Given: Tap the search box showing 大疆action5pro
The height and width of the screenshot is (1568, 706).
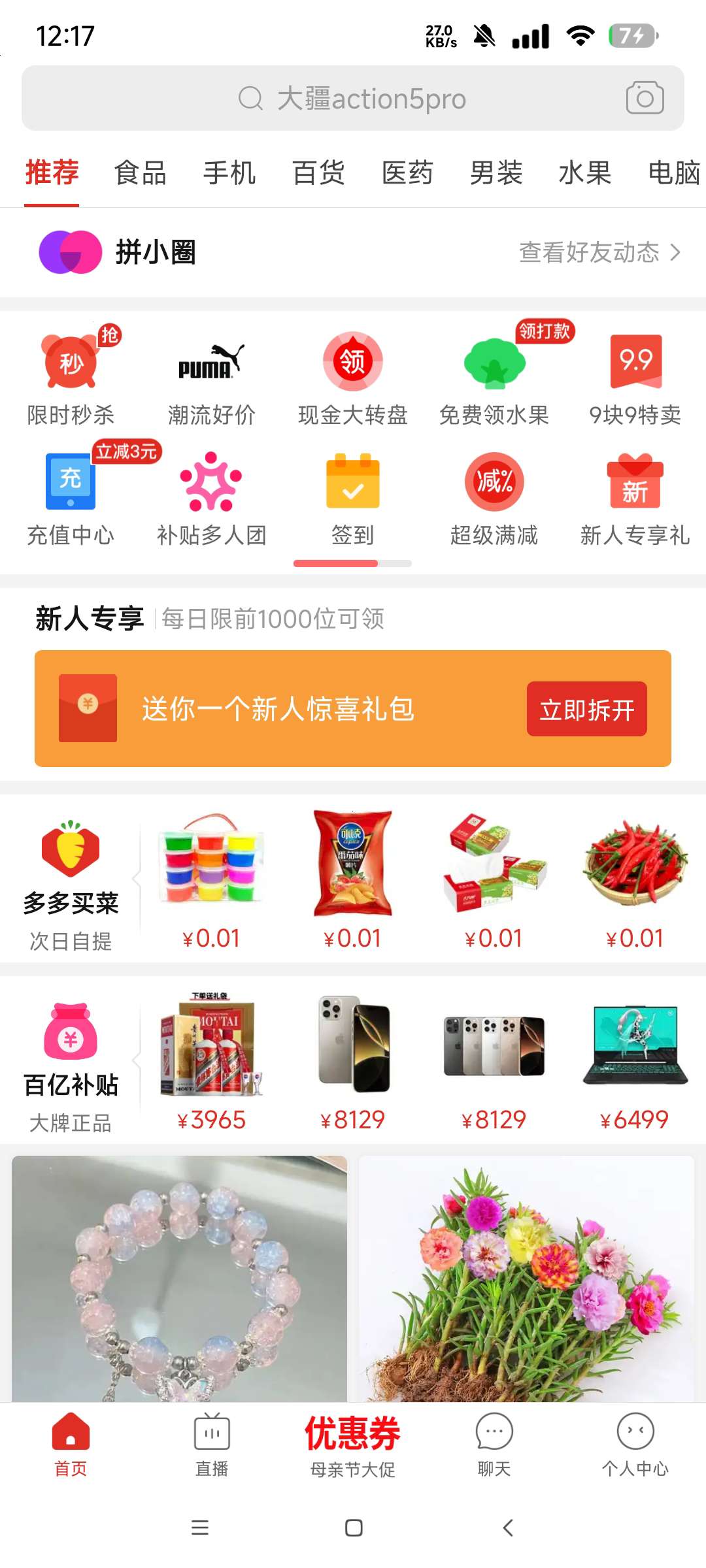Looking at the screenshot, I should (x=352, y=99).
